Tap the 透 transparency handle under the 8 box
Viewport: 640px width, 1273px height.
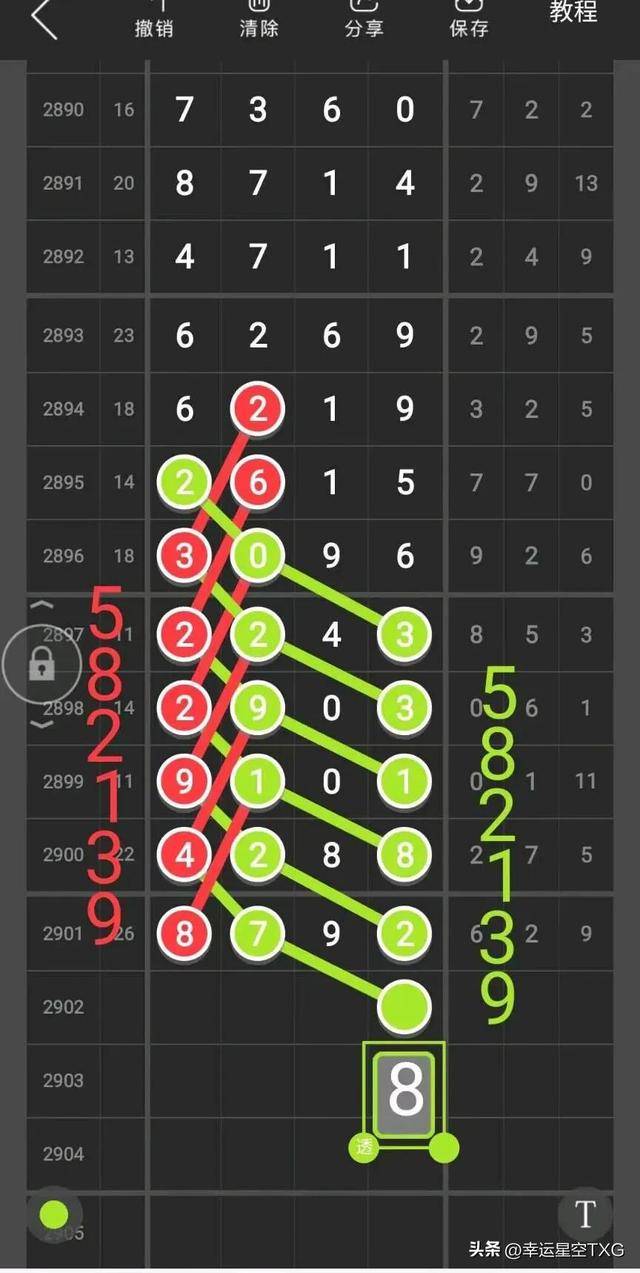tap(363, 1148)
